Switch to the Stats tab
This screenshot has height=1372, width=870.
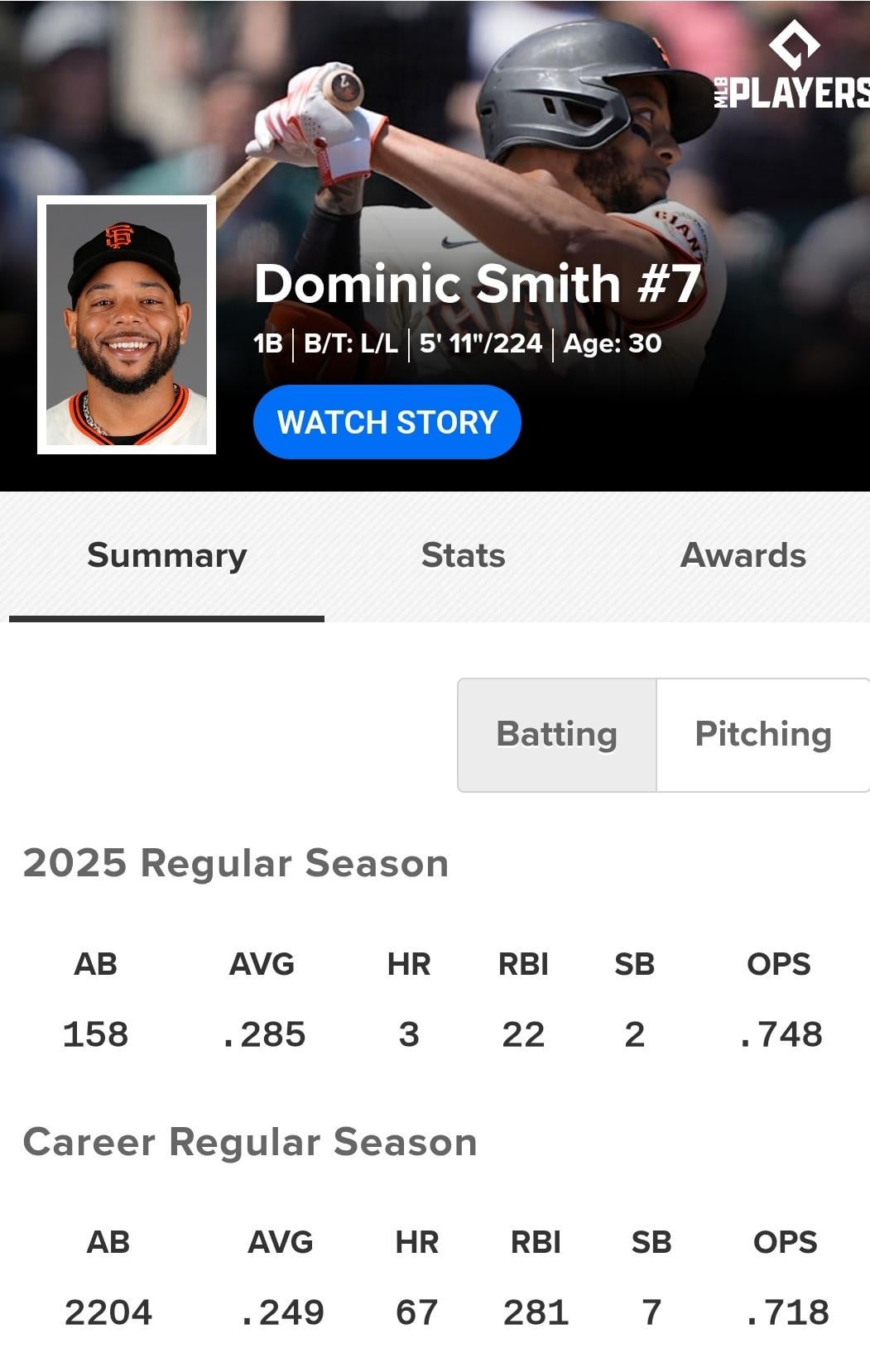pos(463,555)
